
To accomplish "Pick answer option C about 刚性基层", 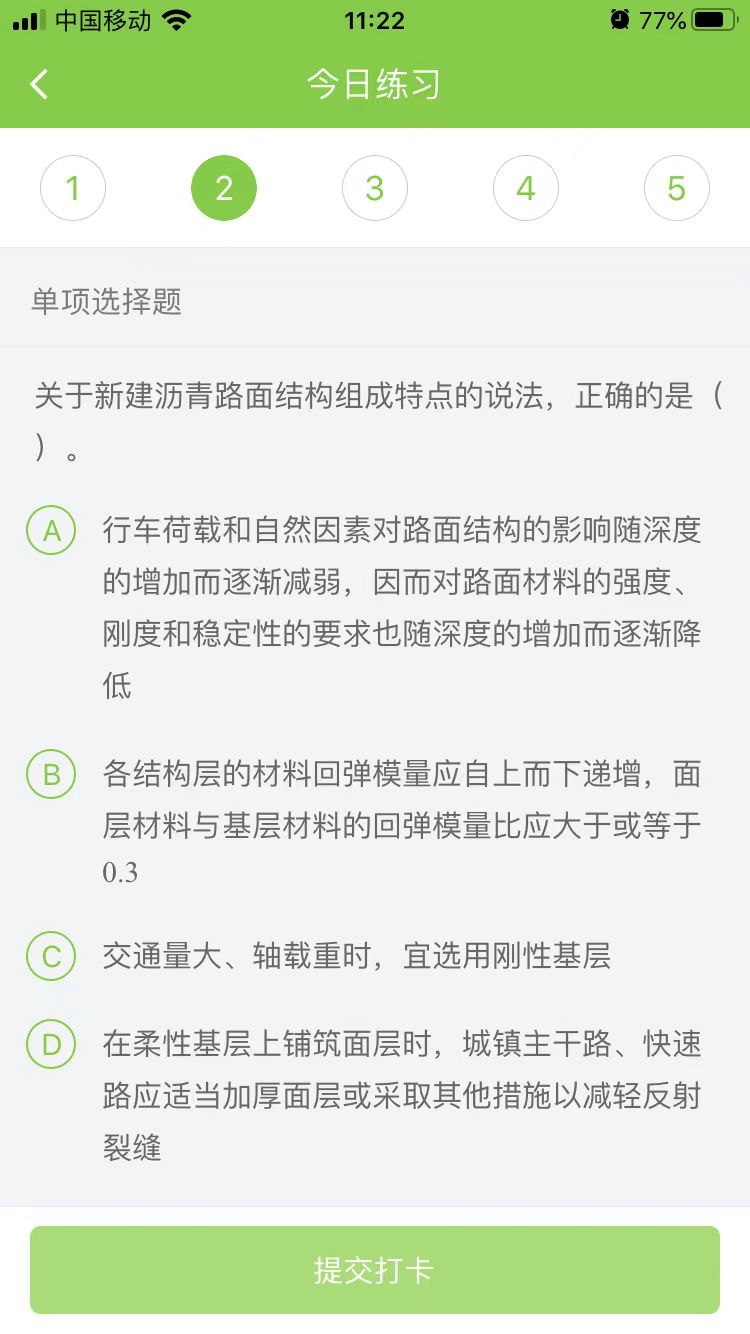I will tap(51, 957).
